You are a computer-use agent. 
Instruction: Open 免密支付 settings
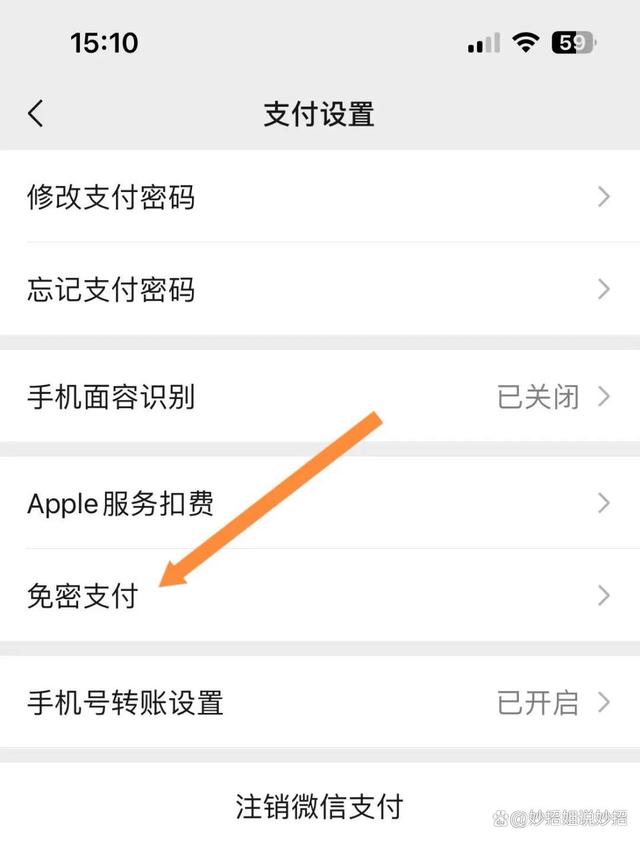(x=318, y=597)
